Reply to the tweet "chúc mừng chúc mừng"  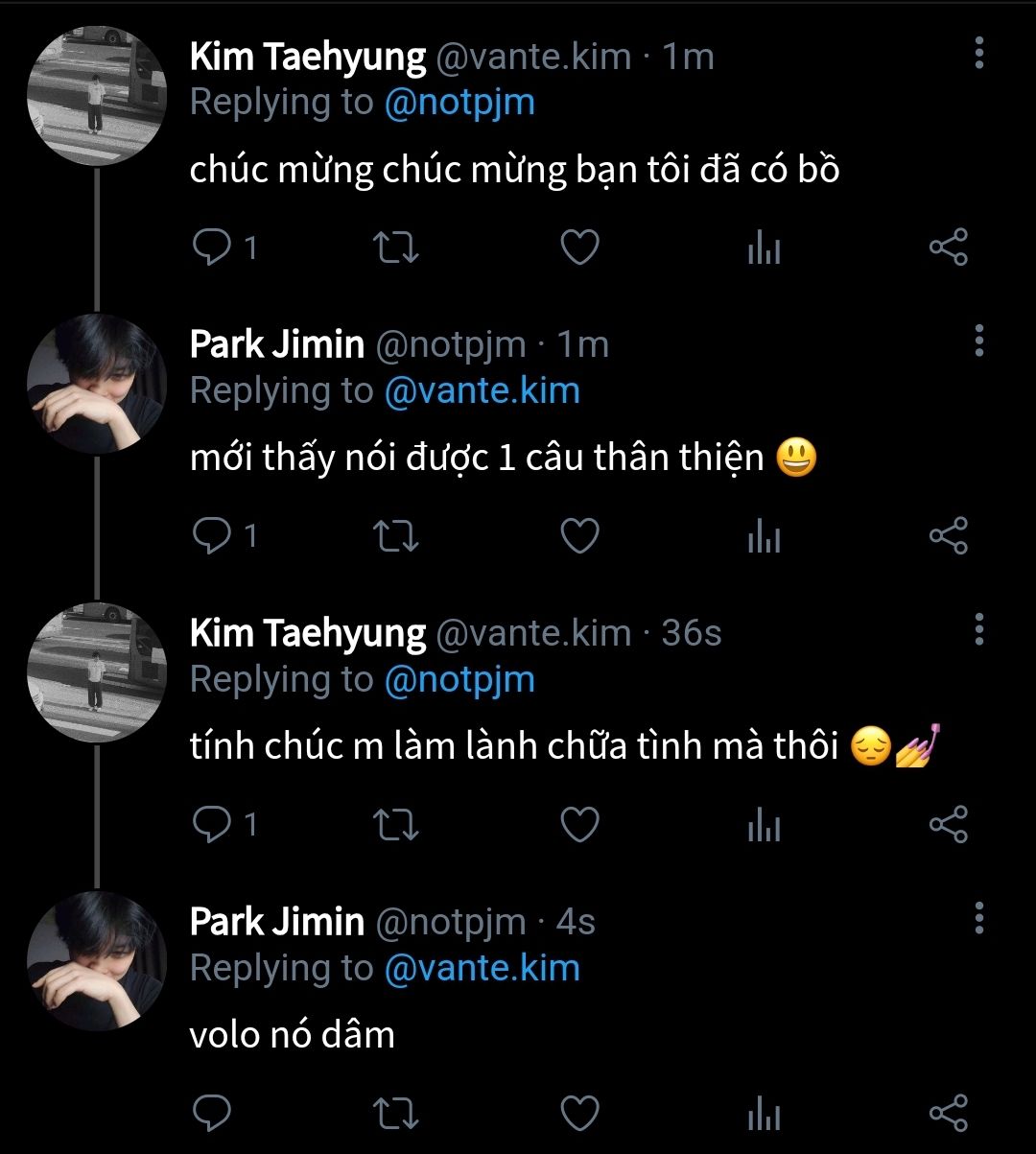pyautogui.click(x=210, y=248)
